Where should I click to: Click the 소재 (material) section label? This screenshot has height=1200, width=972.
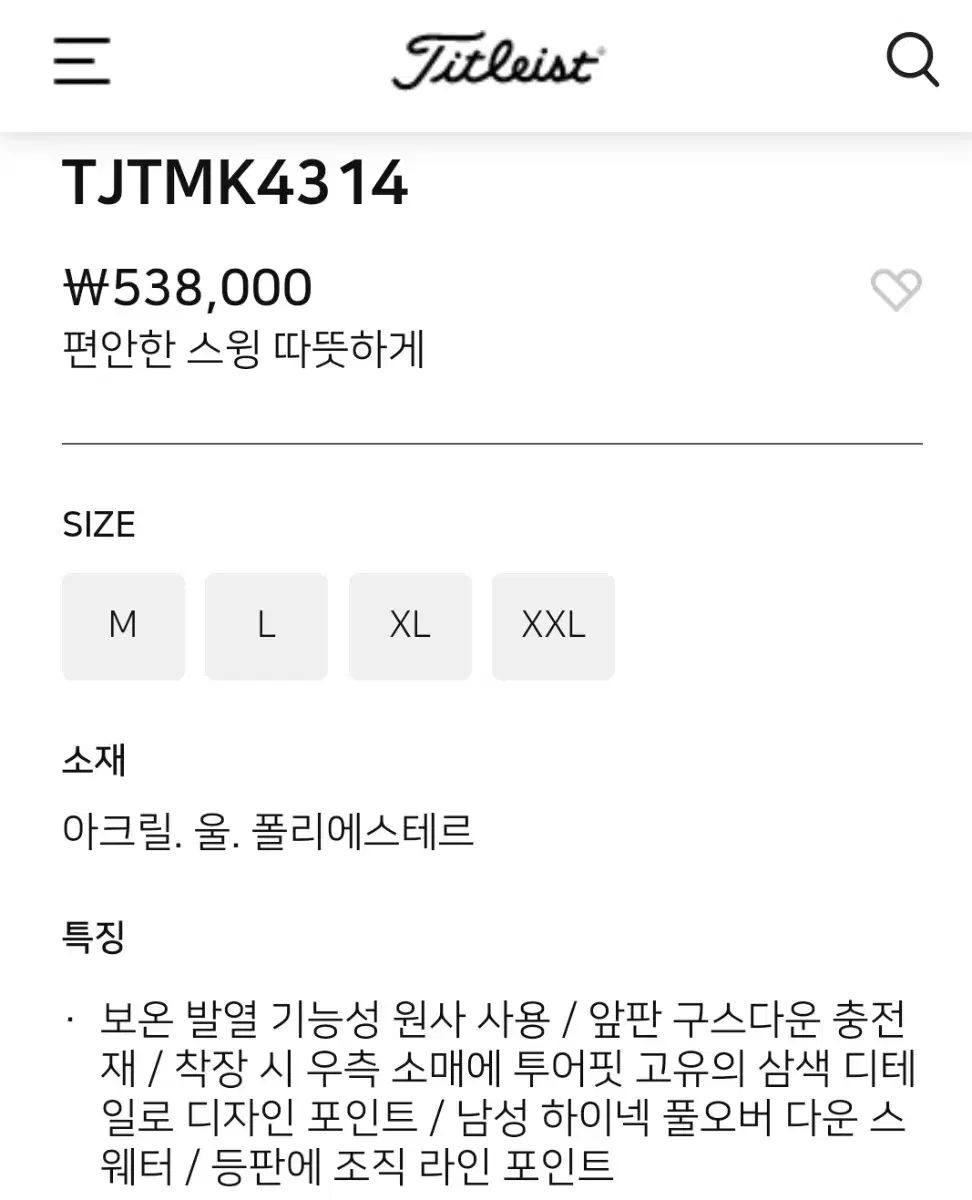94,762
